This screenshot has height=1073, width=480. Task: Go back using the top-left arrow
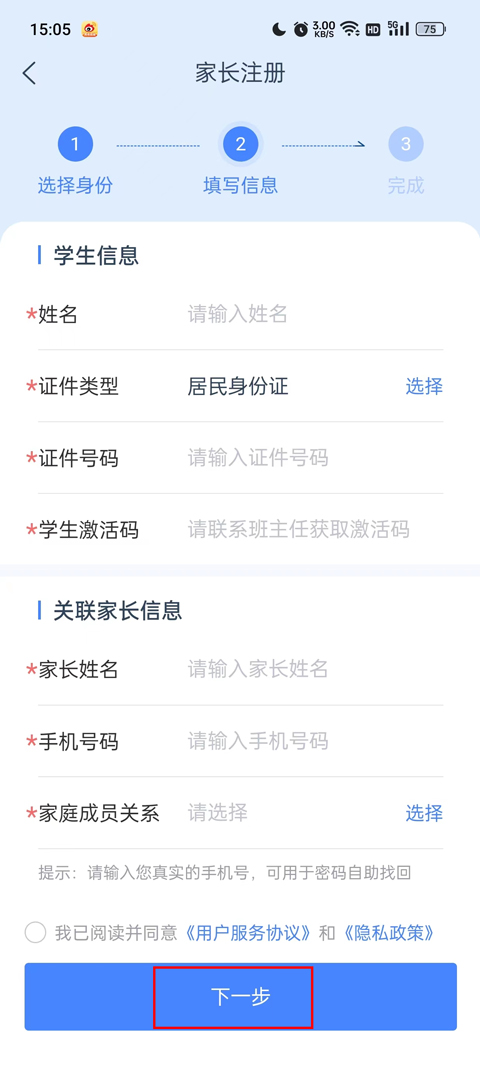(29, 73)
